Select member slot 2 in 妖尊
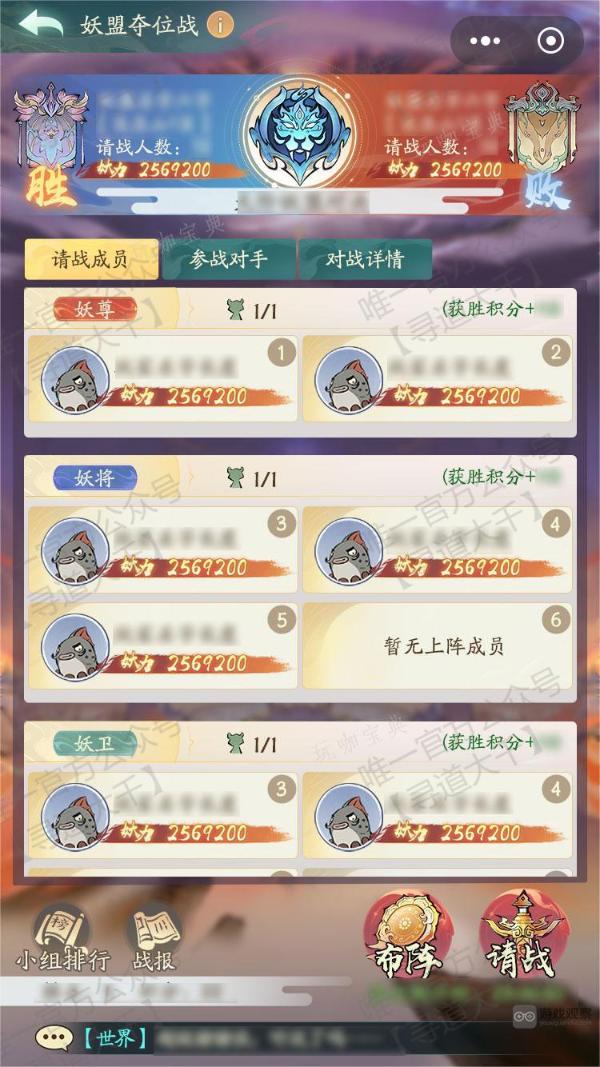Viewport: 600px width, 1067px height. [x=437, y=379]
